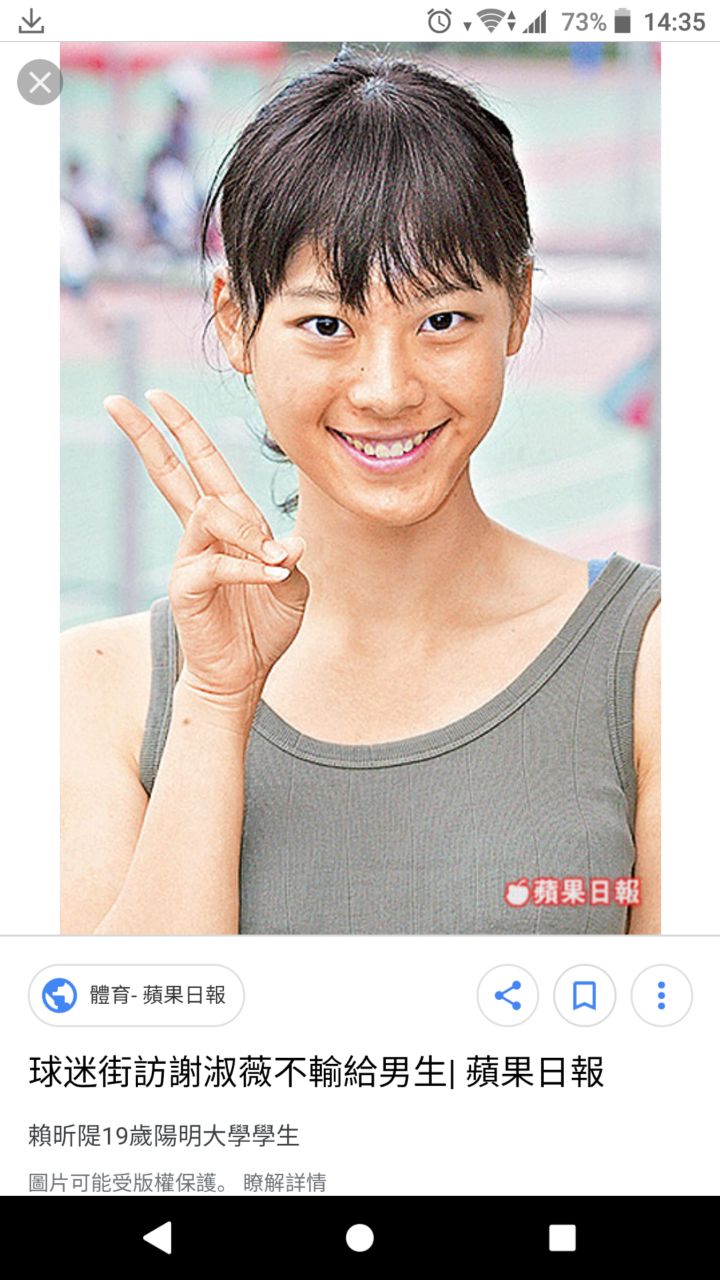This screenshot has width=720, height=1280.
Task: Open the 球迷街訪謝淑薇 article title
Action: coord(316,1073)
